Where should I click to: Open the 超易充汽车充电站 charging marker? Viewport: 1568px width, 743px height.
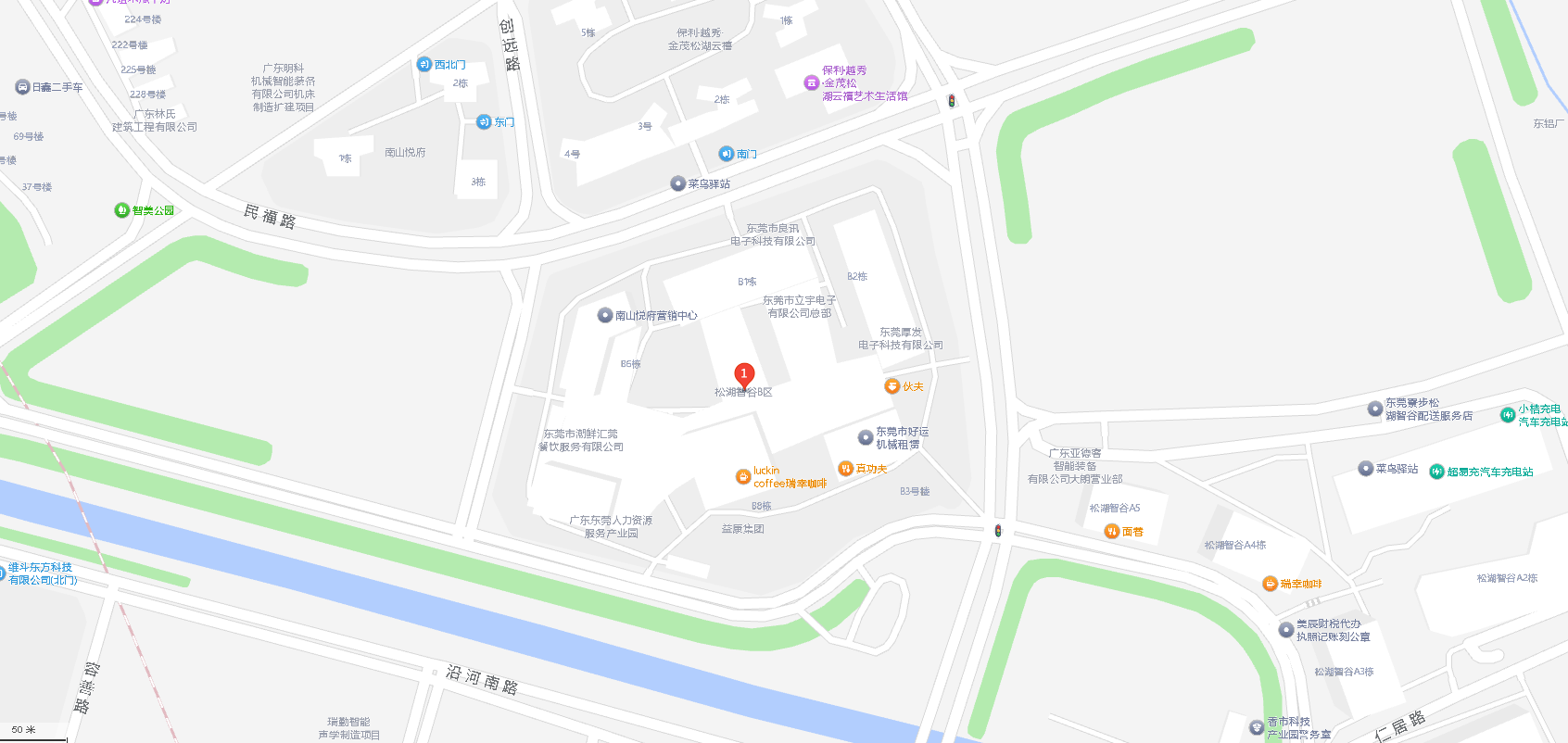coord(1436,472)
